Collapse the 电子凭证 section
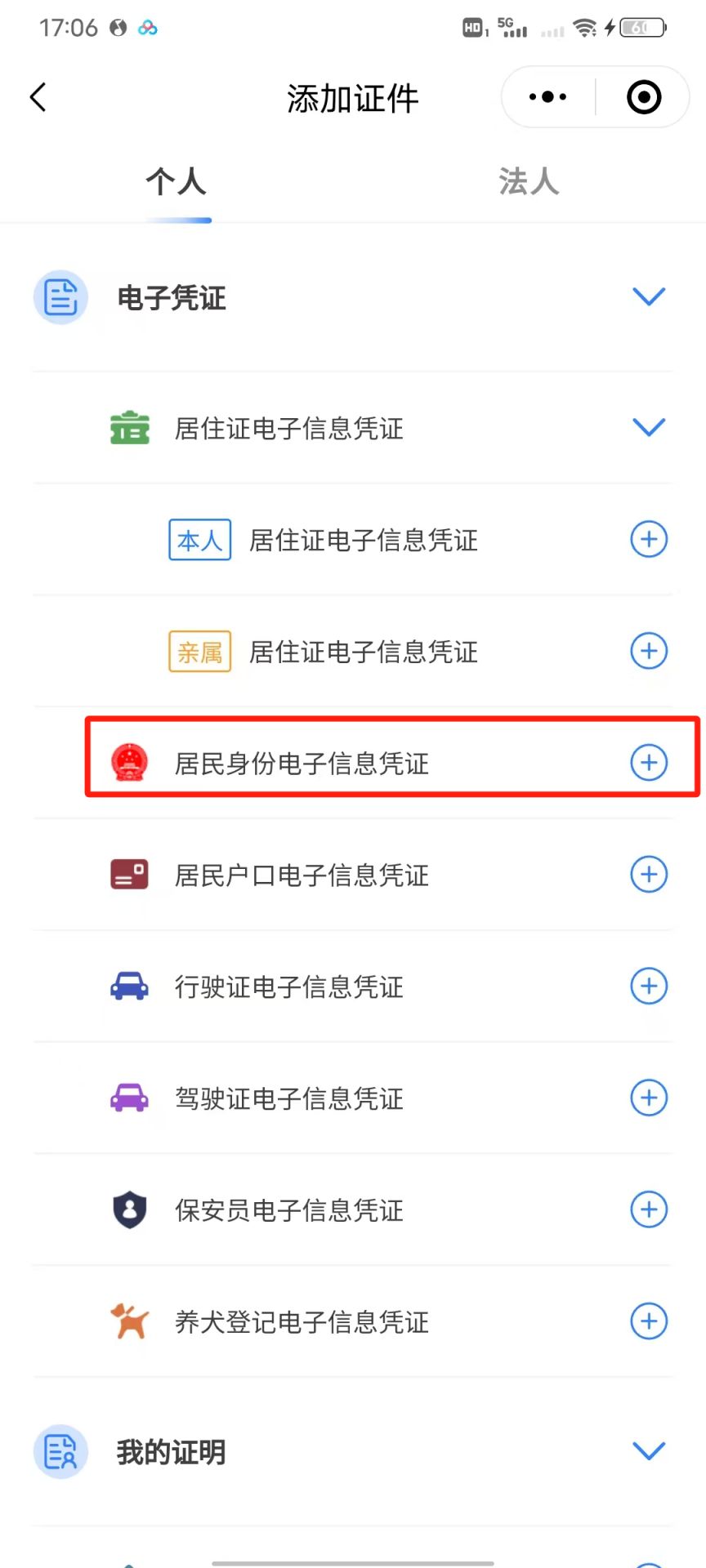Screen dimensions: 706x1568 649,296
